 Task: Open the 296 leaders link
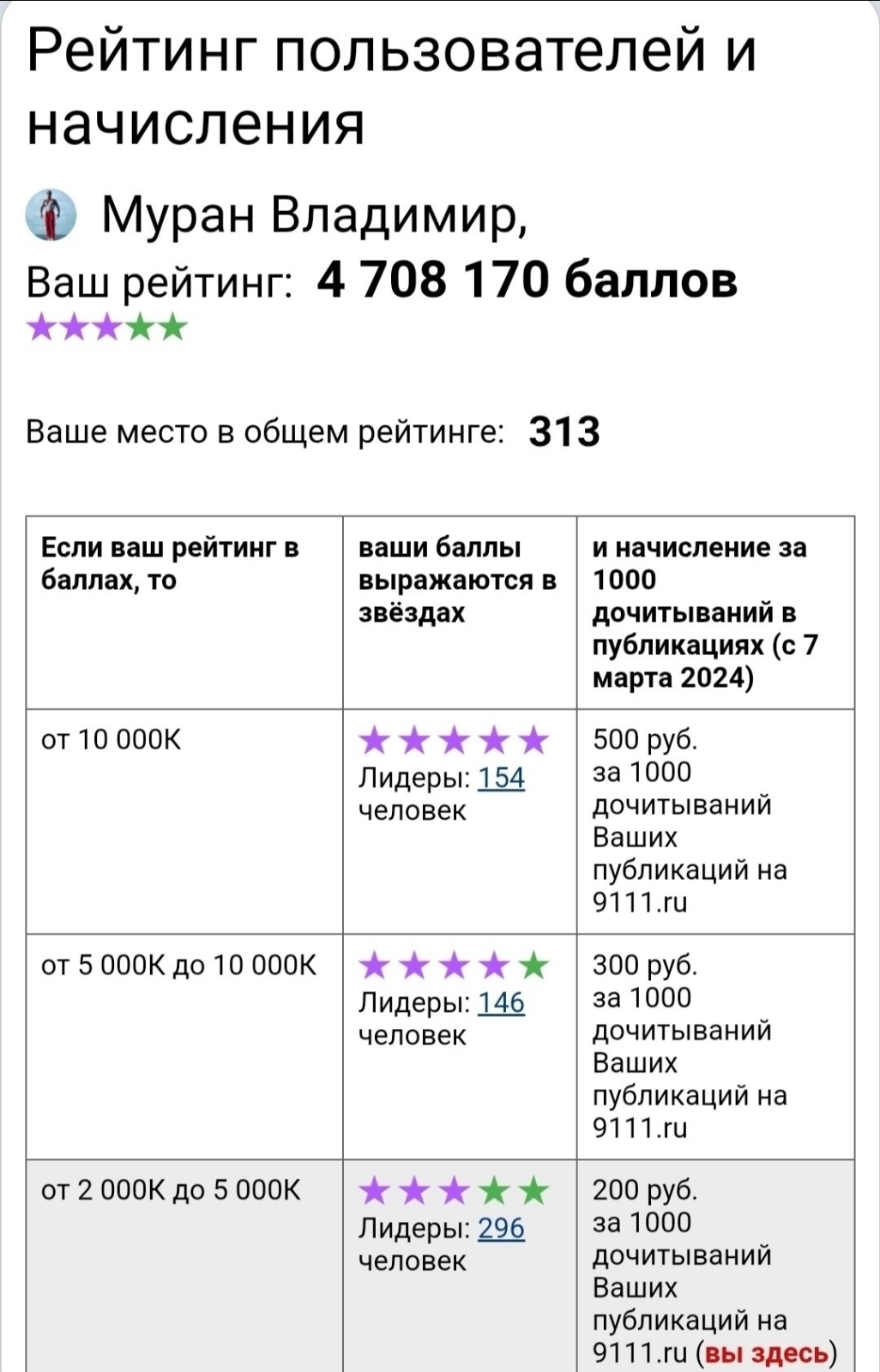(501, 1228)
